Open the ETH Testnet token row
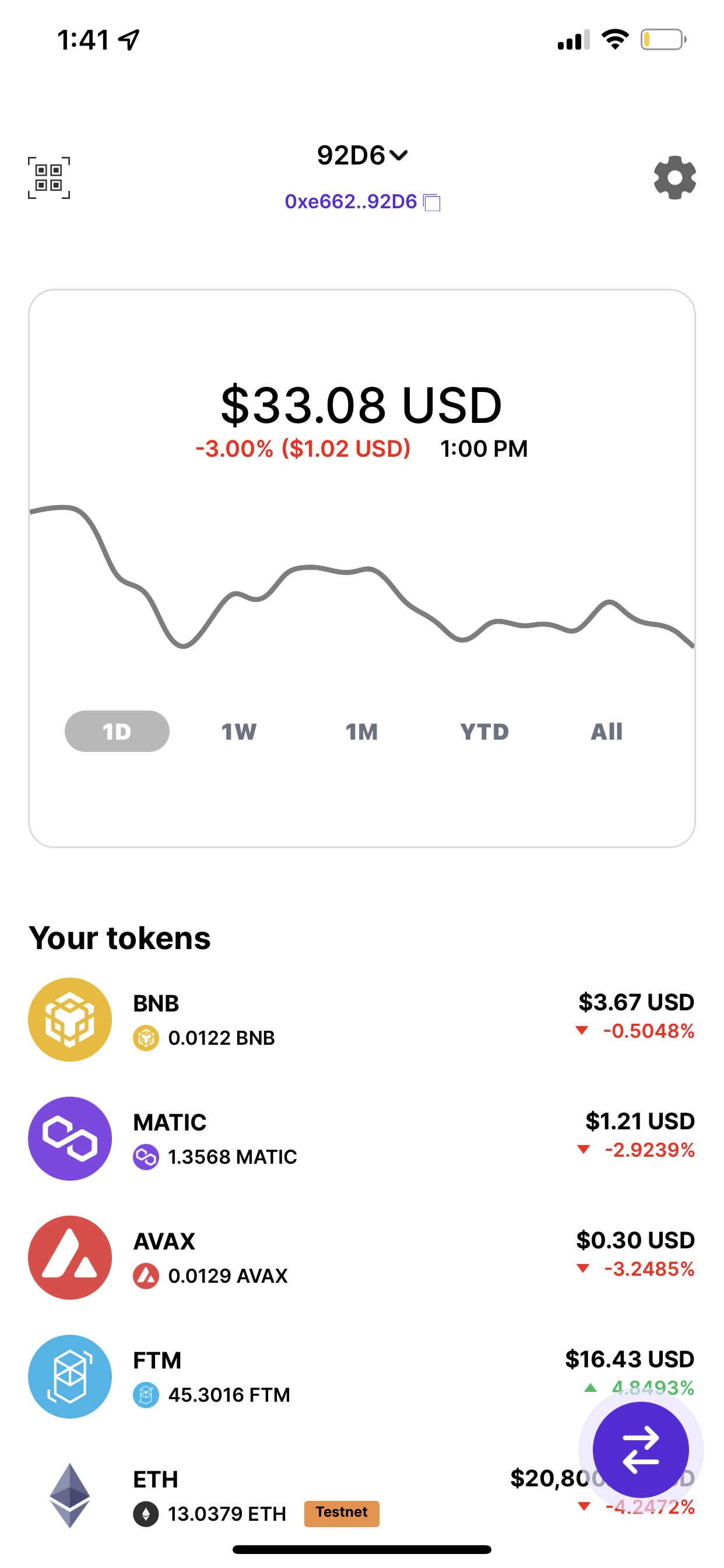This screenshot has height=1568, width=724. point(362,1496)
